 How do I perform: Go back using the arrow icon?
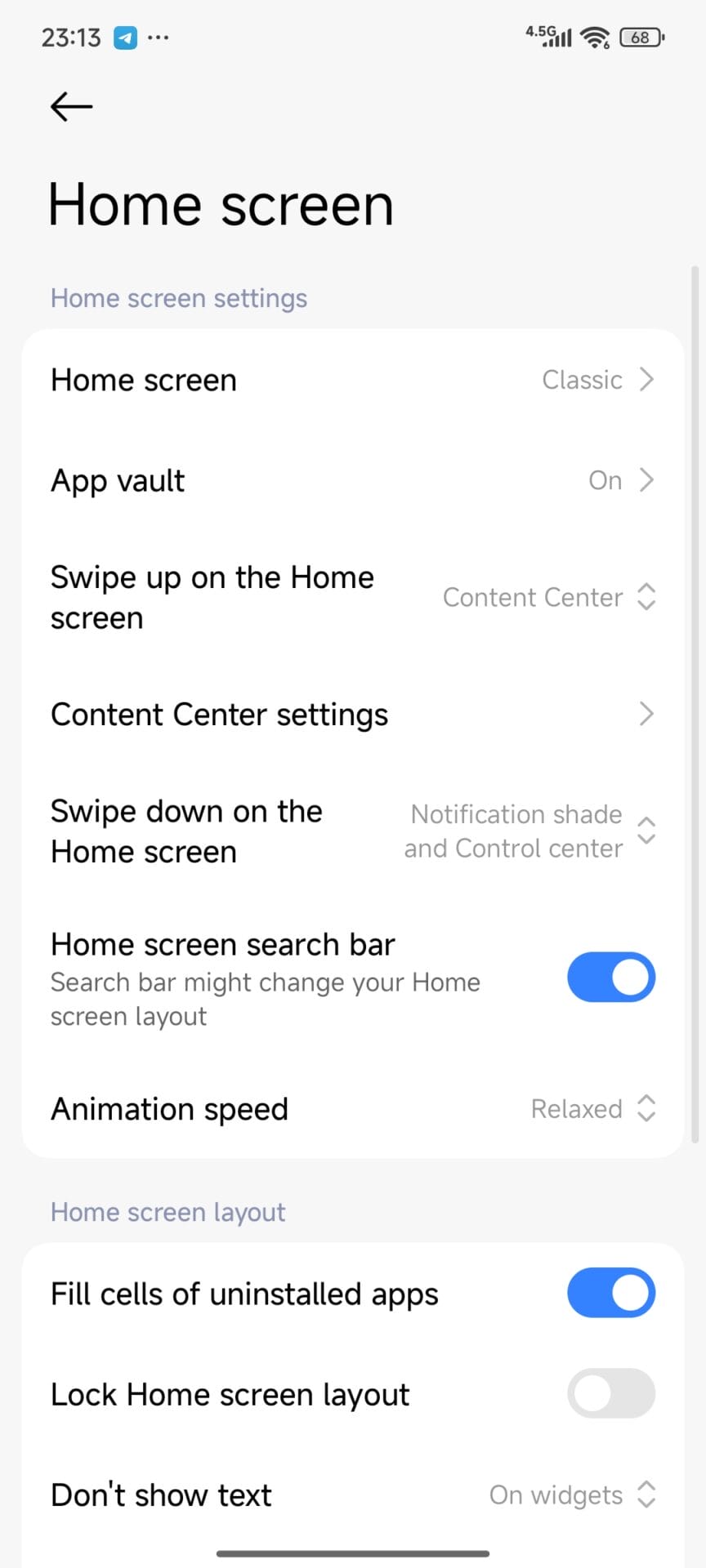pyautogui.click(x=71, y=106)
